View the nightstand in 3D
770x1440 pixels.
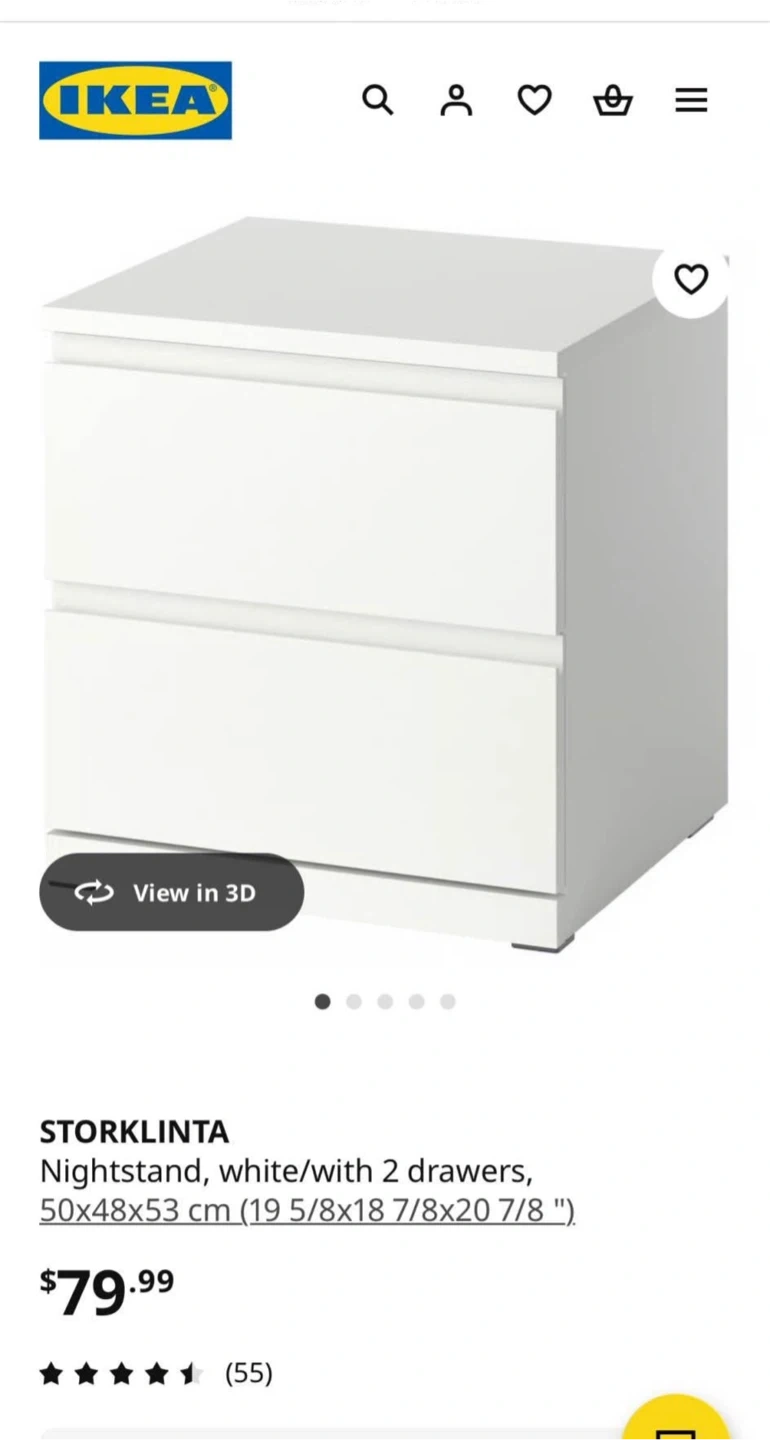(x=171, y=892)
